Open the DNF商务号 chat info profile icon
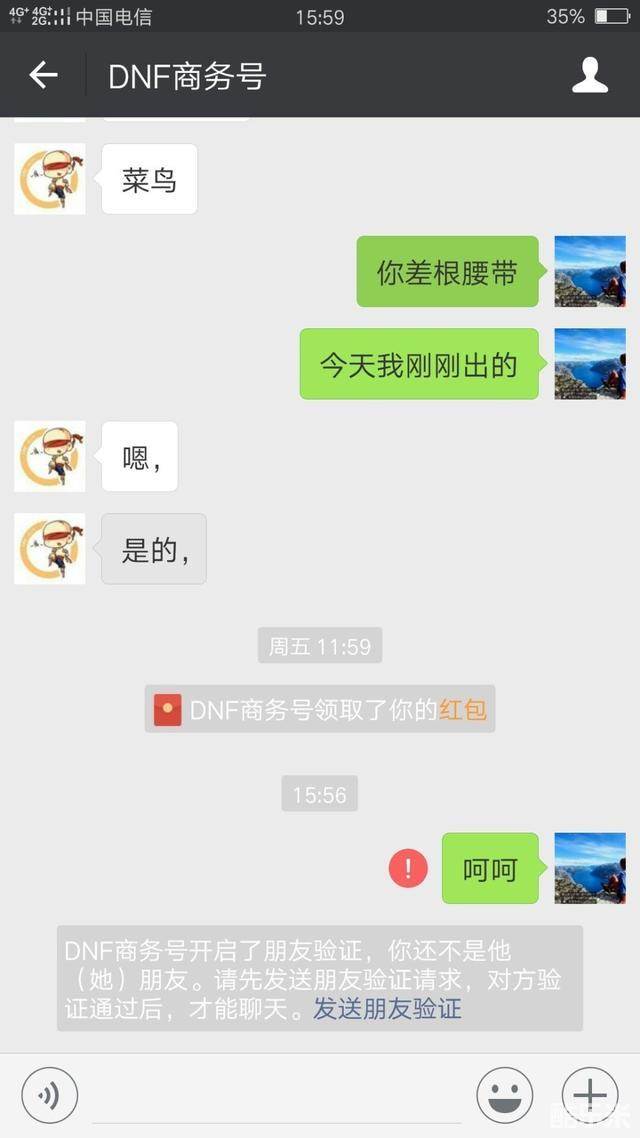This screenshot has width=640, height=1138. coord(590,76)
